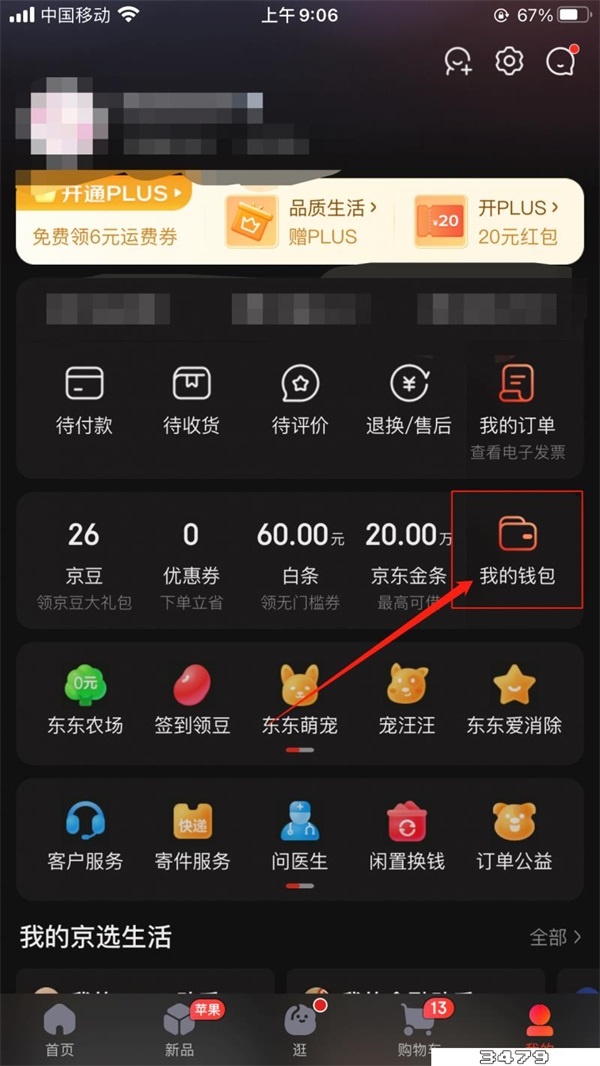Open the messages icon with red dot
Image resolution: width=600 pixels, height=1066 pixels.
pos(562,61)
